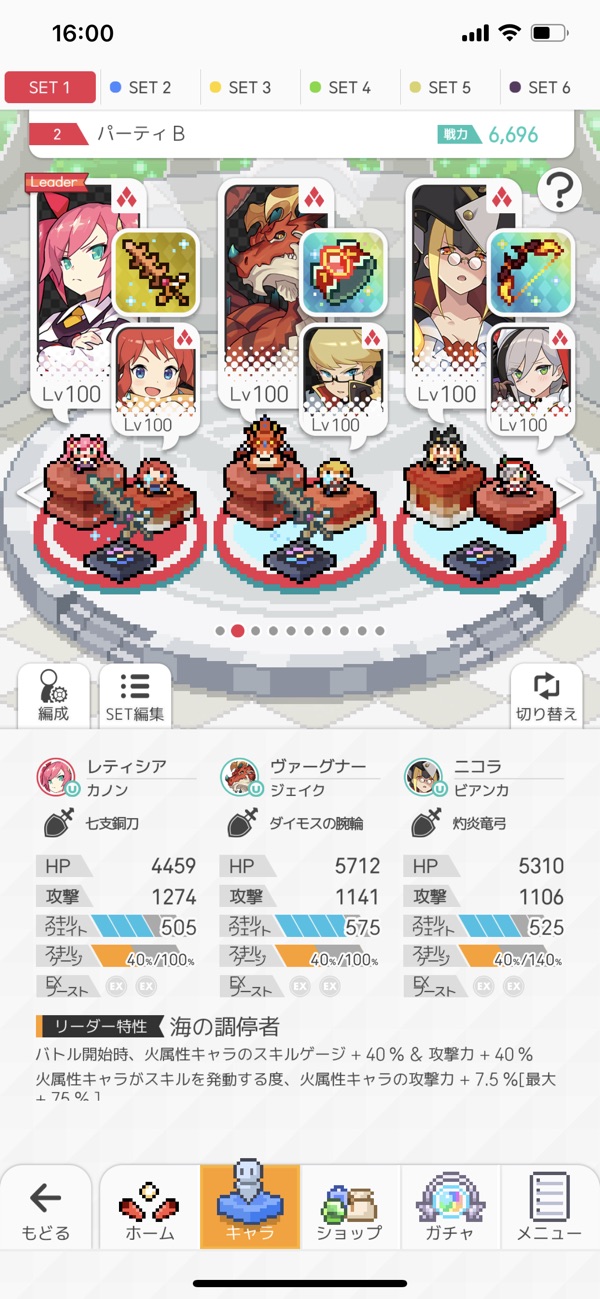Choose the SET 6 tab
The height and width of the screenshot is (1299, 600).
tap(540, 88)
